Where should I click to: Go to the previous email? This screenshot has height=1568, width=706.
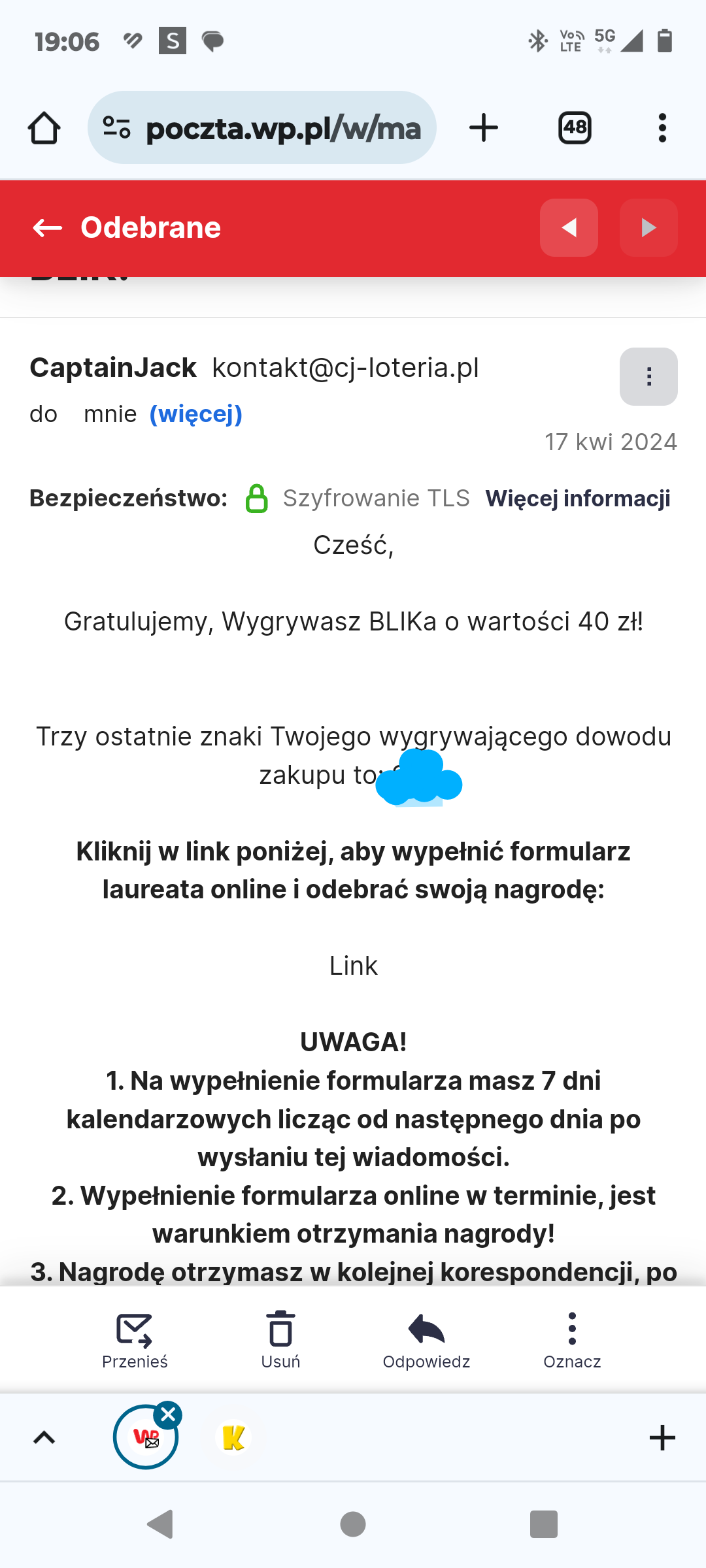(x=569, y=228)
